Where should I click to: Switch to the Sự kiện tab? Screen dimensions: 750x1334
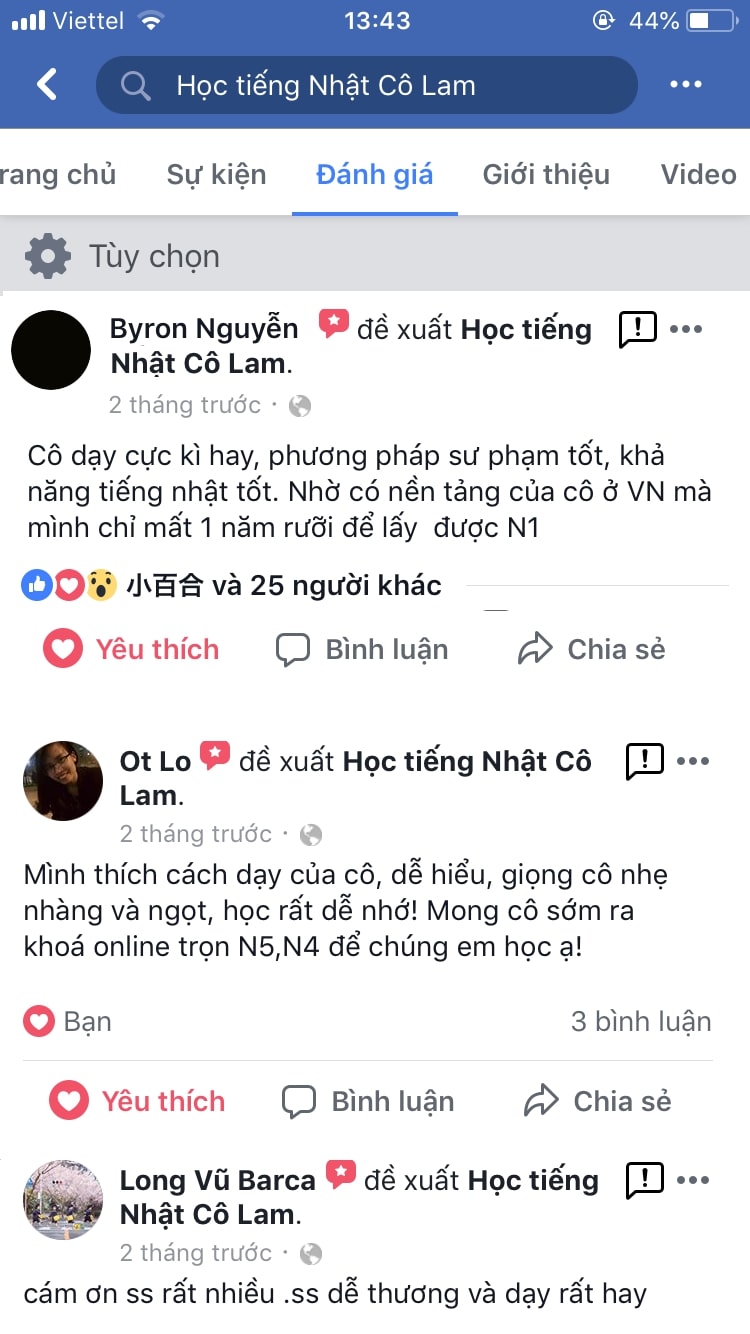[x=216, y=175]
